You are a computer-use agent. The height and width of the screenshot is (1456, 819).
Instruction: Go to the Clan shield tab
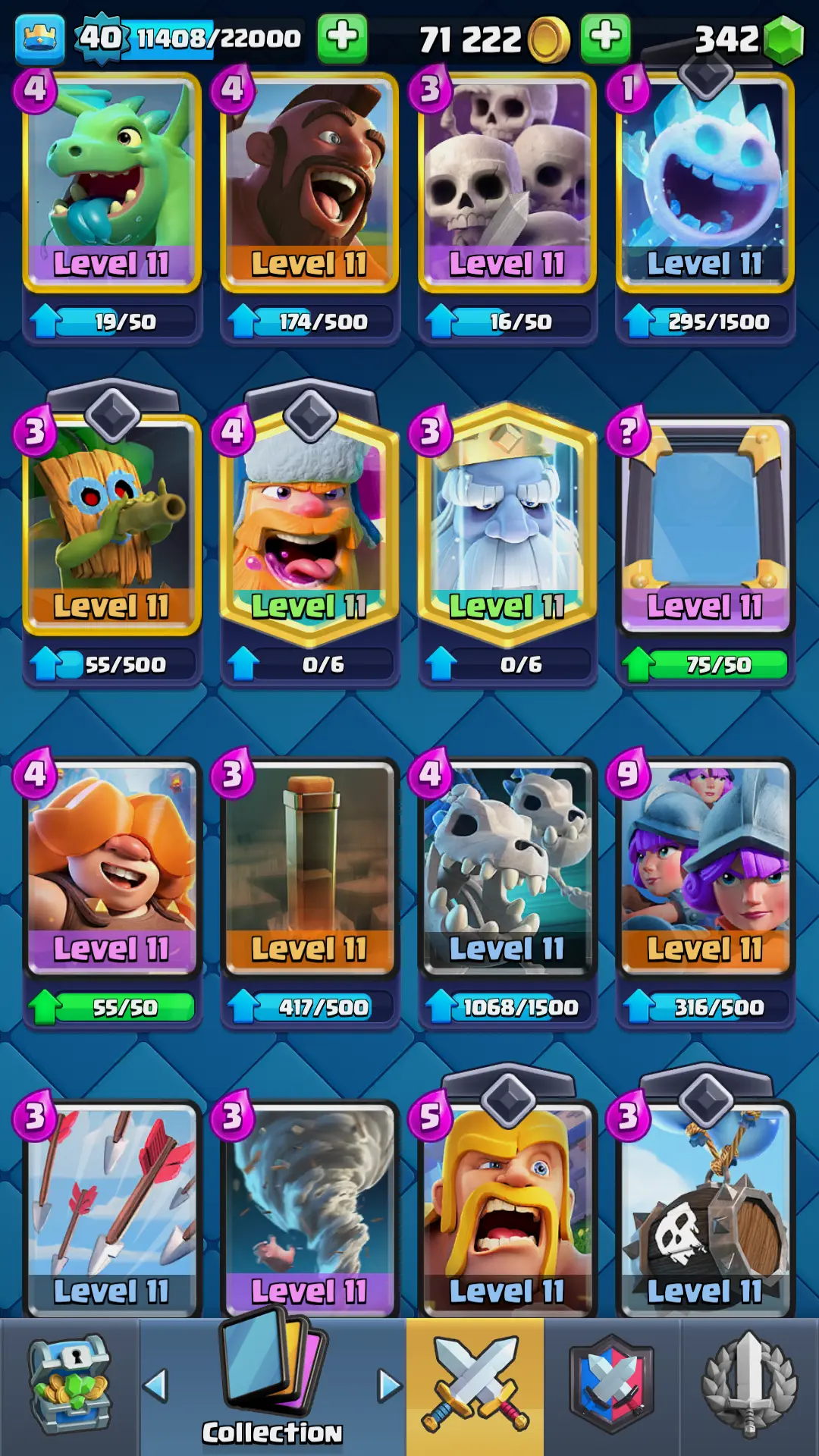click(x=611, y=1386)
